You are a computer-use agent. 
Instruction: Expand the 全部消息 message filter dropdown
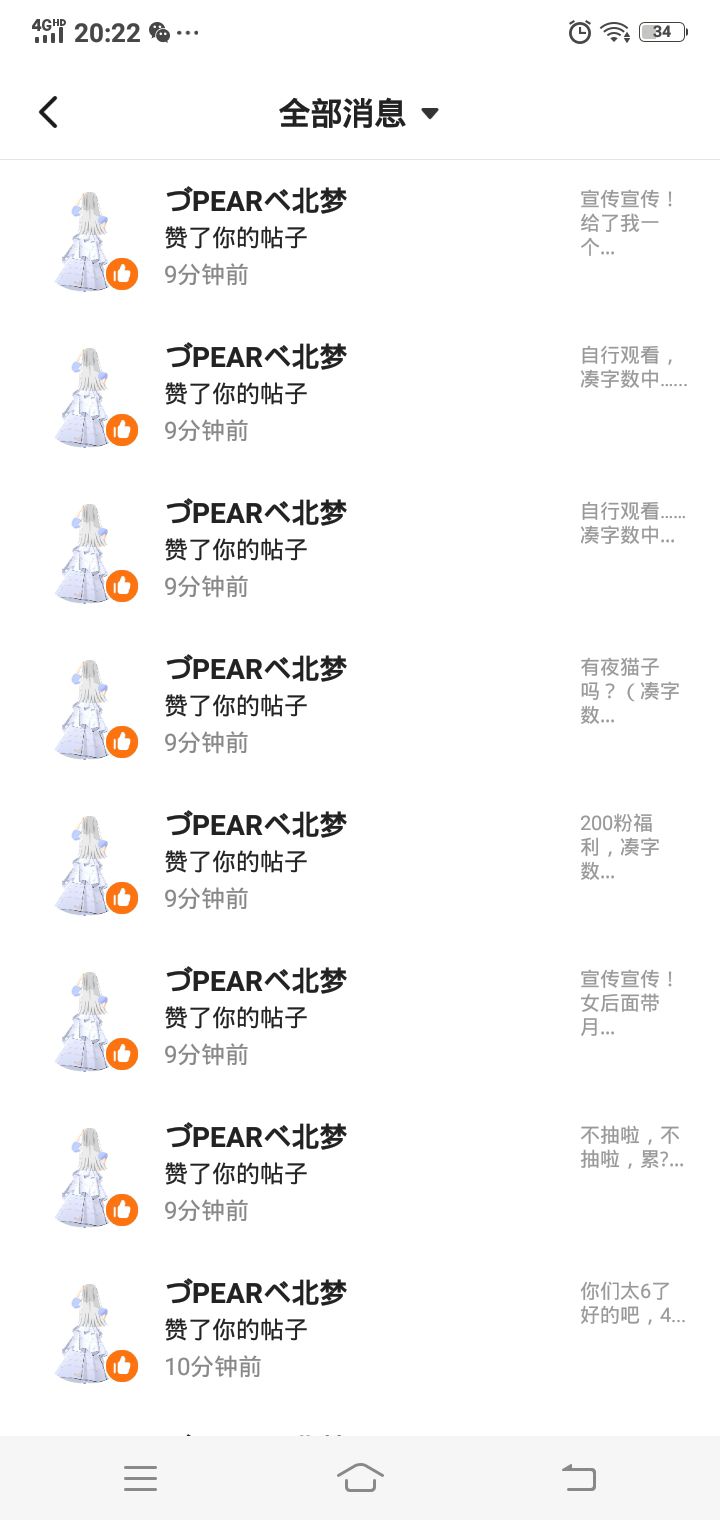358,113
